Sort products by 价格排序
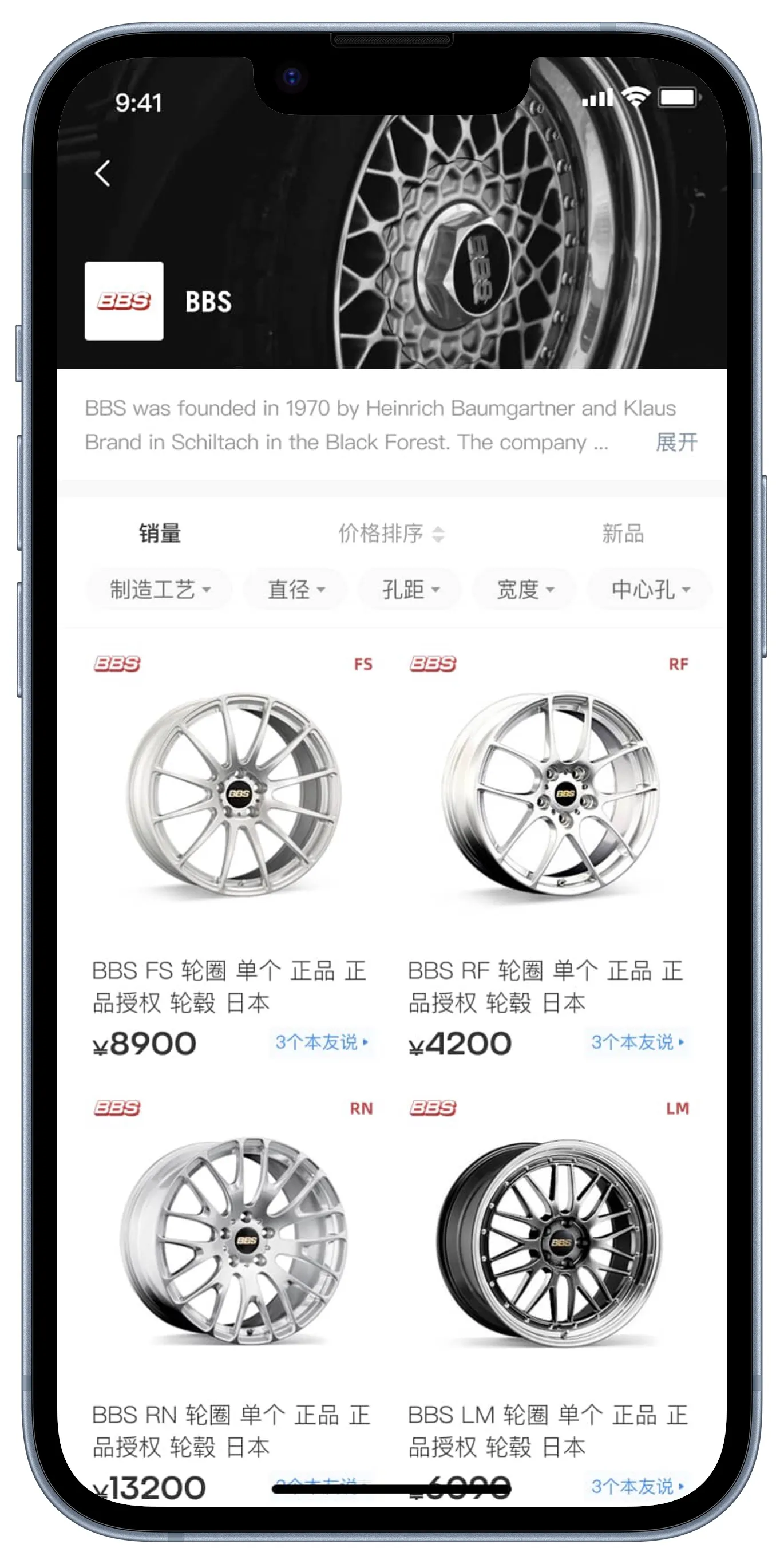The height and width of the screenshot is (1564, 784). click(391, 533)
